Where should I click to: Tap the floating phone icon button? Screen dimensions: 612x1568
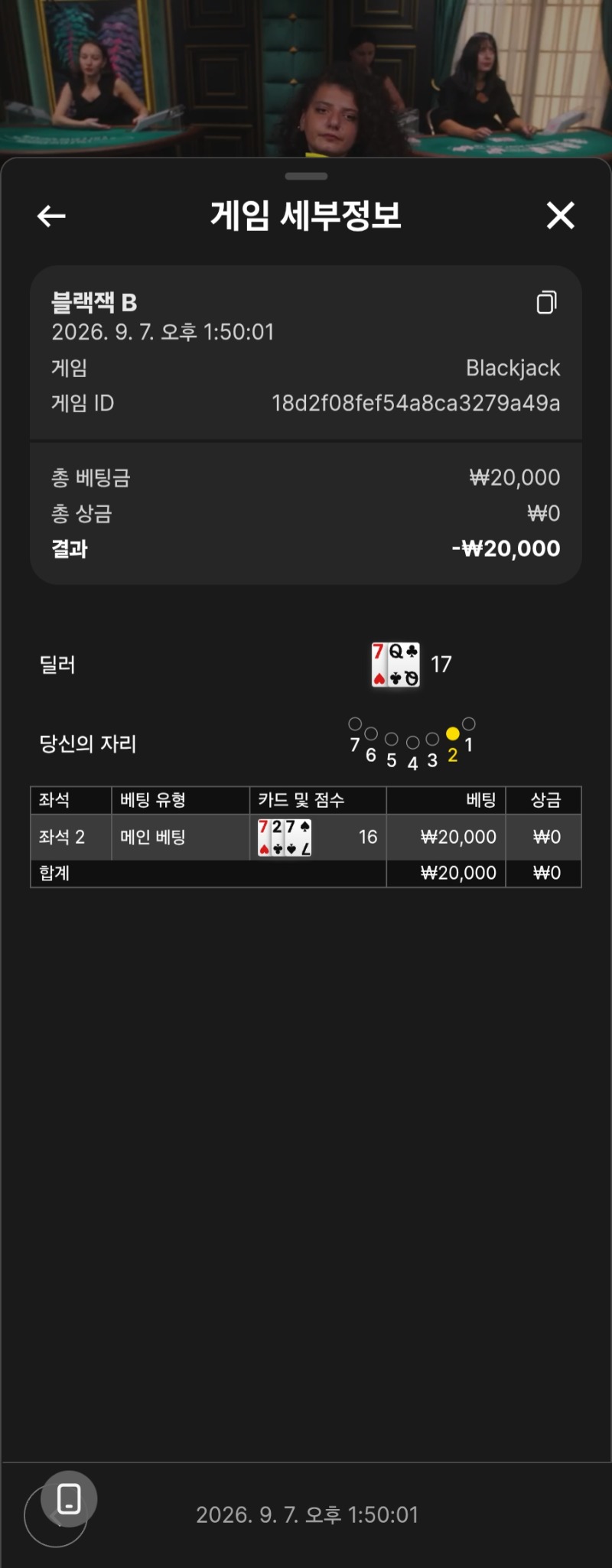click(x=69, y=1498)
